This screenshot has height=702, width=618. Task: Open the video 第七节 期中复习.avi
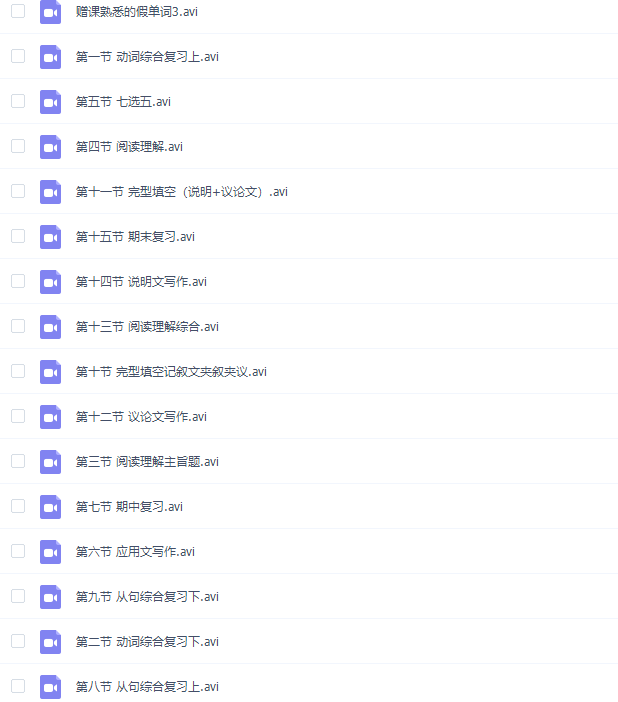click(129, 507)
